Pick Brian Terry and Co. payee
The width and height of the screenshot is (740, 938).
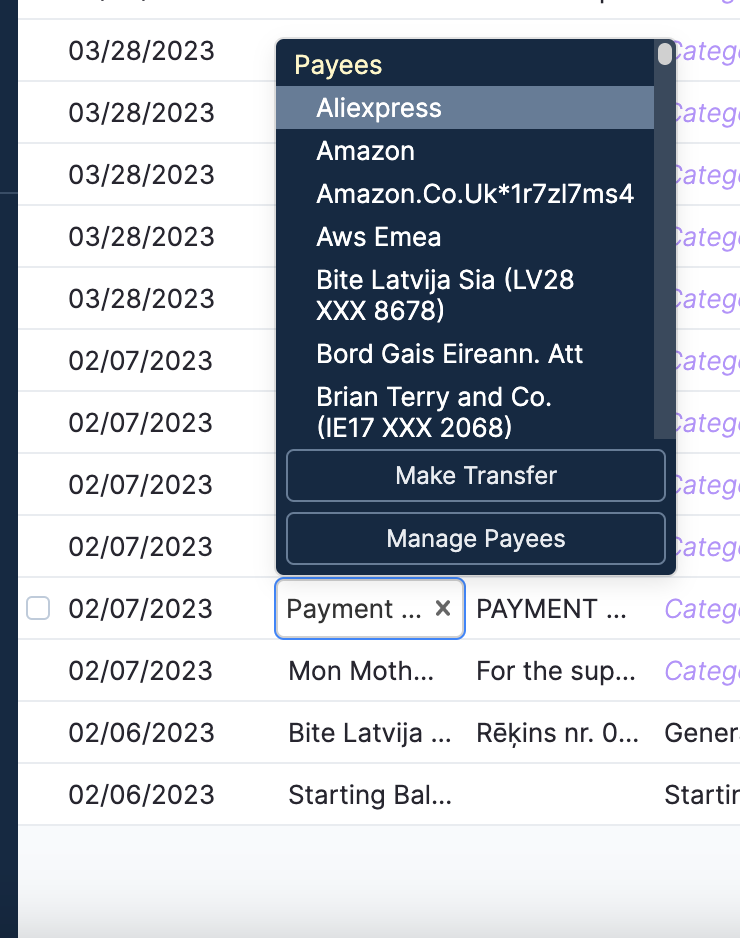(x=465, y=412)
